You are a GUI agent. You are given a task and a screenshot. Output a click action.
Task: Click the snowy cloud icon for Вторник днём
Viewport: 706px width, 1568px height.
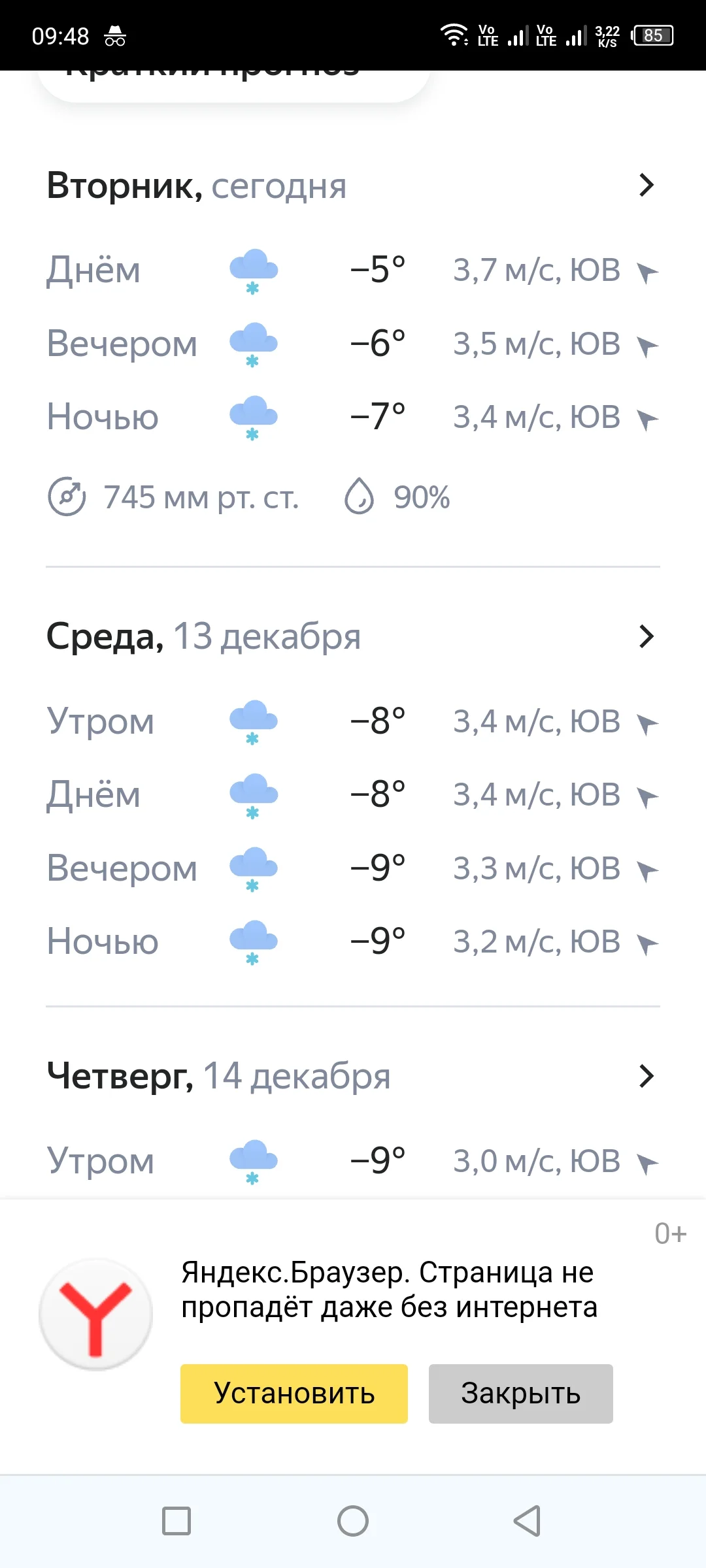pos(254,271)
